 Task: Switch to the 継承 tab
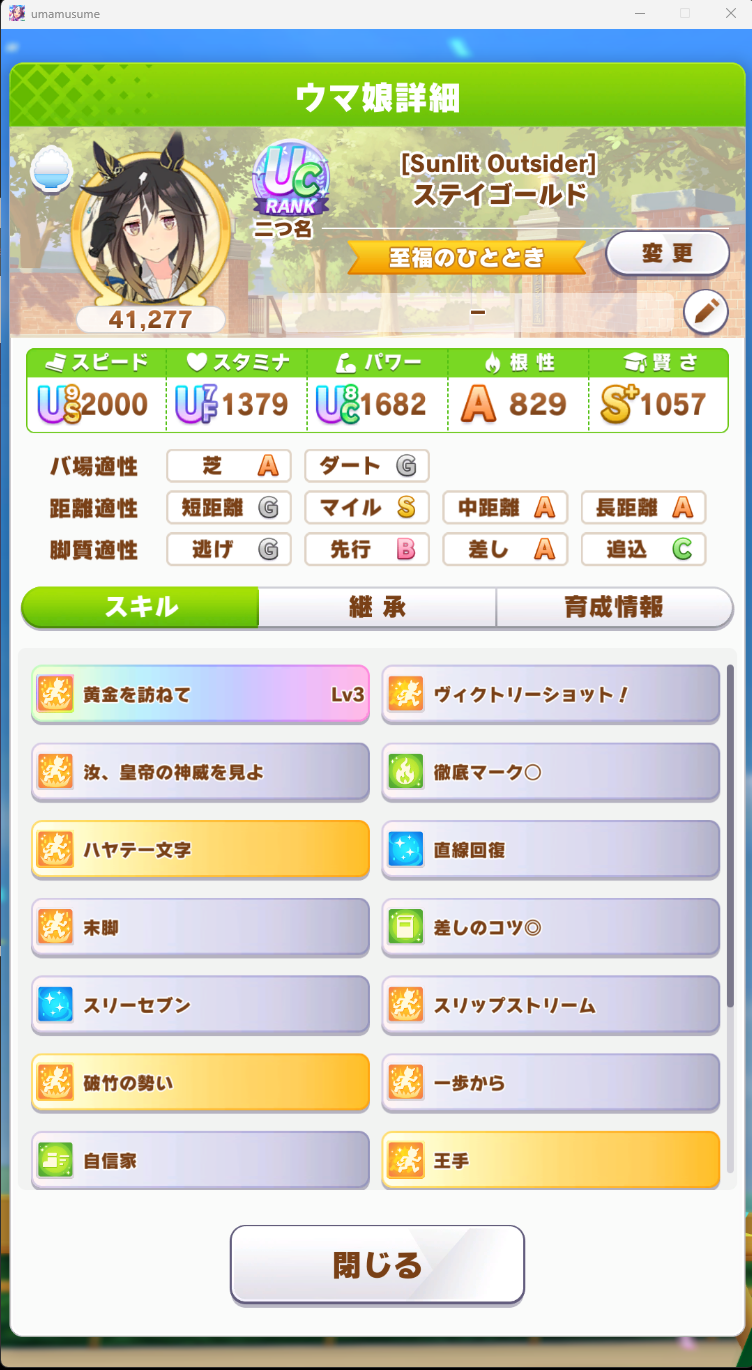click(377, 607)
